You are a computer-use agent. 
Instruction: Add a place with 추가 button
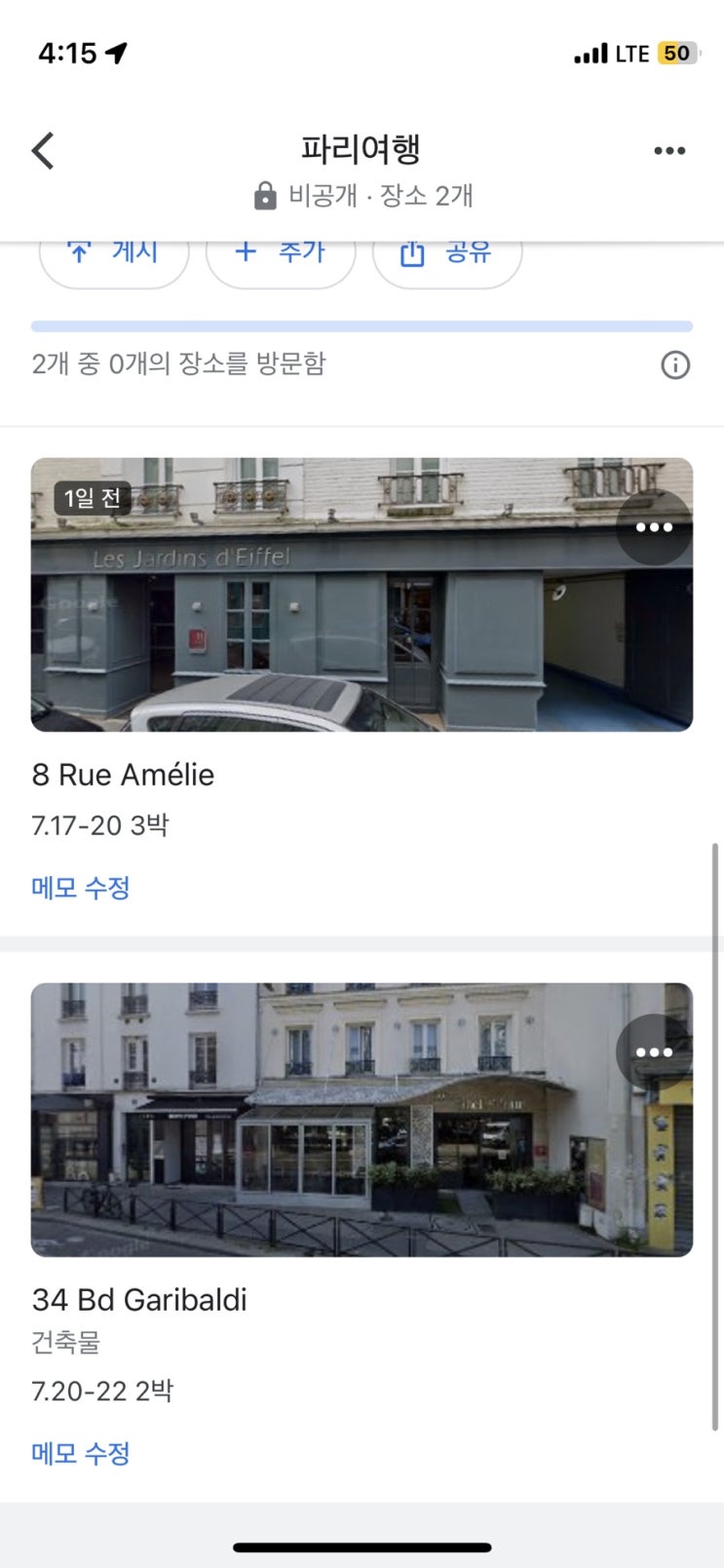point(281,257)
